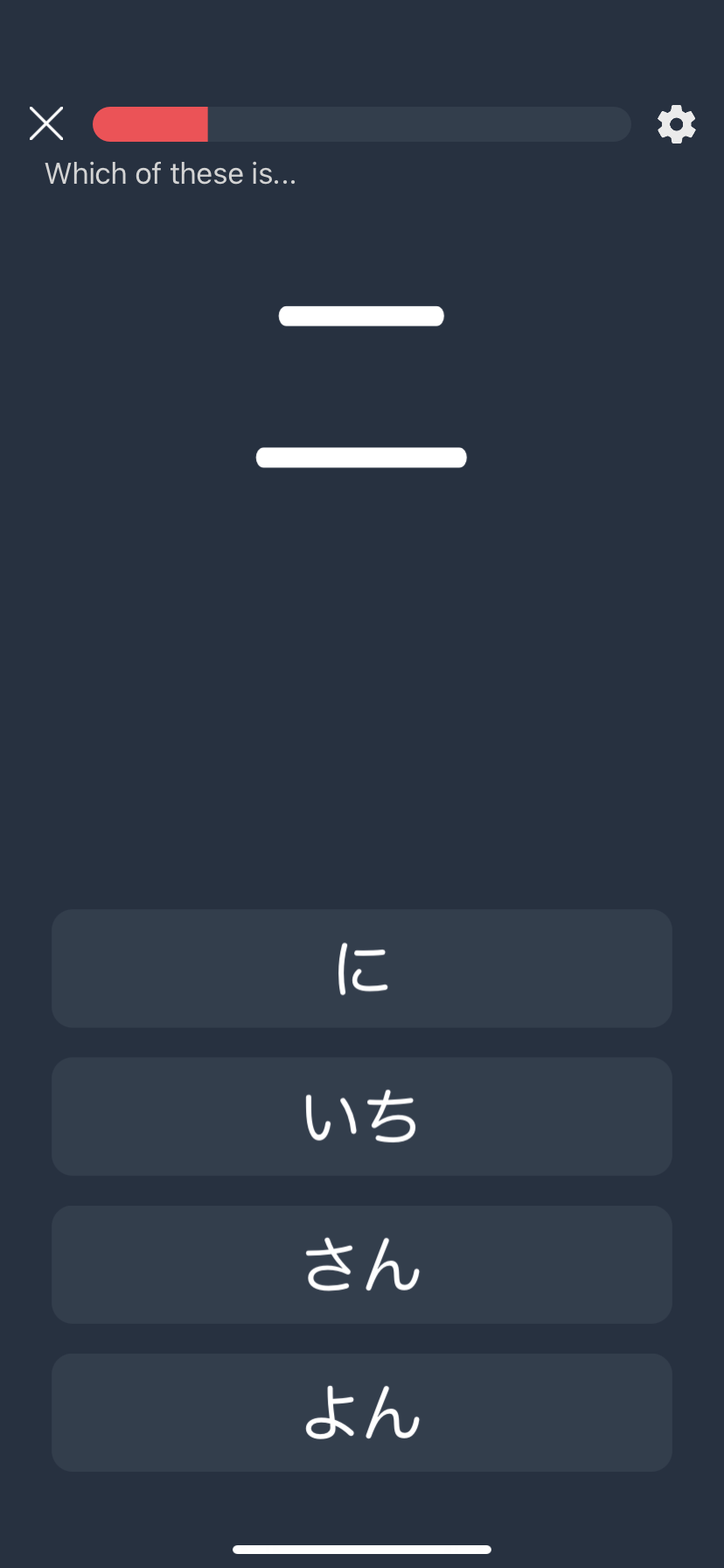Select the answer に
Image resolution: width=724 pixels, height=1568 pixels.
point(362,969)
